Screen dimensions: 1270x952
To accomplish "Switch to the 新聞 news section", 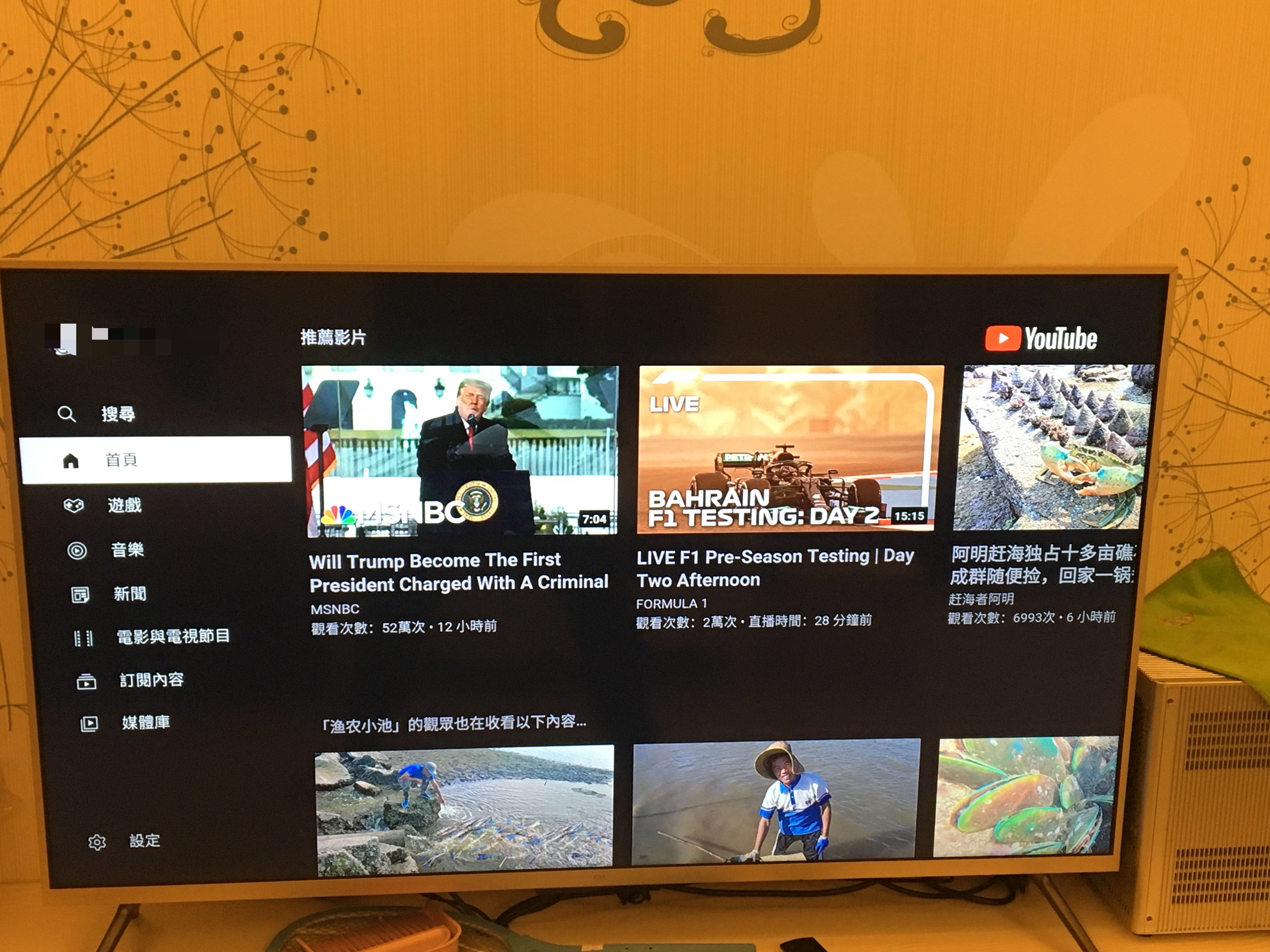I will click(129, 593).
